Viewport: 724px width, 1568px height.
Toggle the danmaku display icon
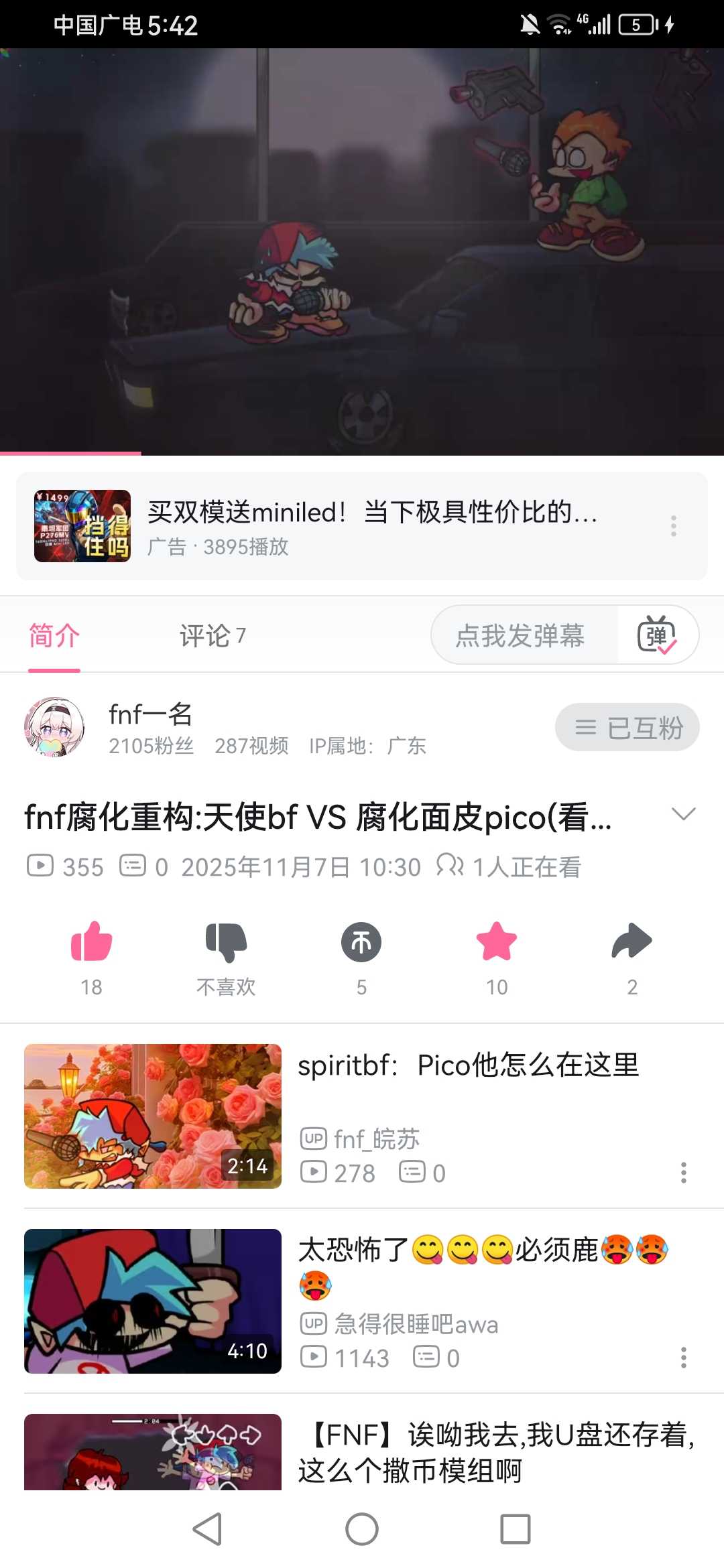(657, 635)
